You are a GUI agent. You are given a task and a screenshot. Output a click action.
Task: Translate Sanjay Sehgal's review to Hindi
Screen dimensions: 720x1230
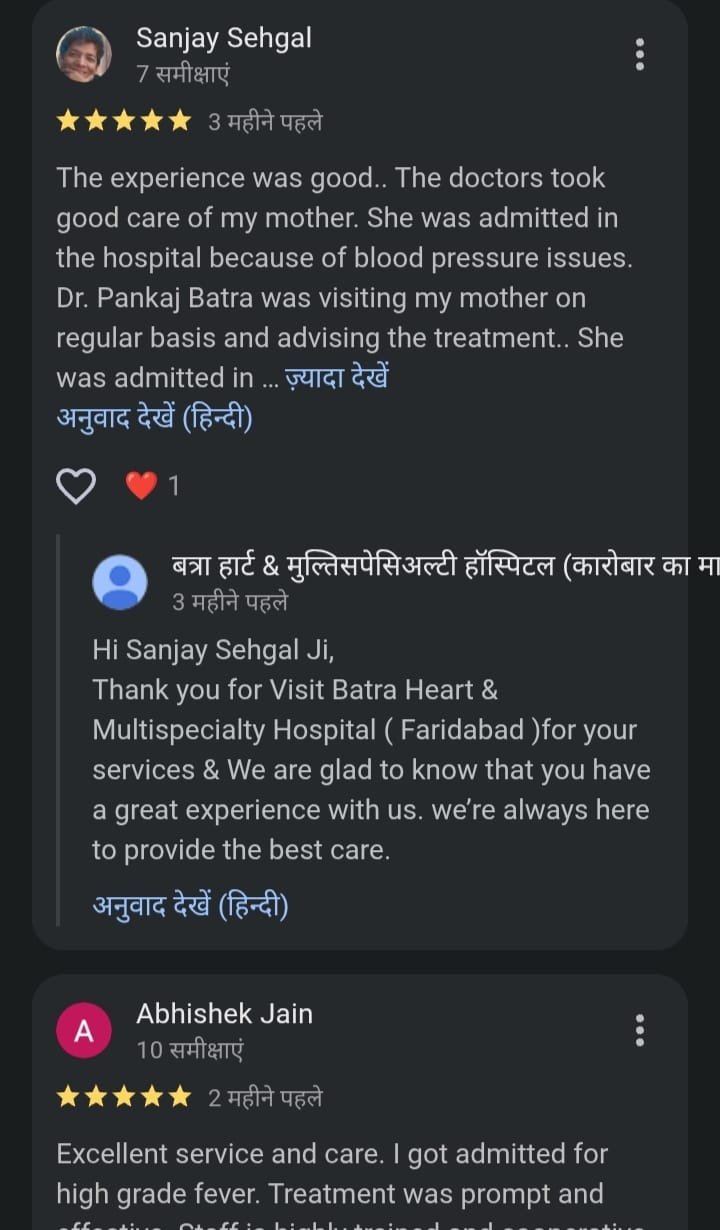154,417
